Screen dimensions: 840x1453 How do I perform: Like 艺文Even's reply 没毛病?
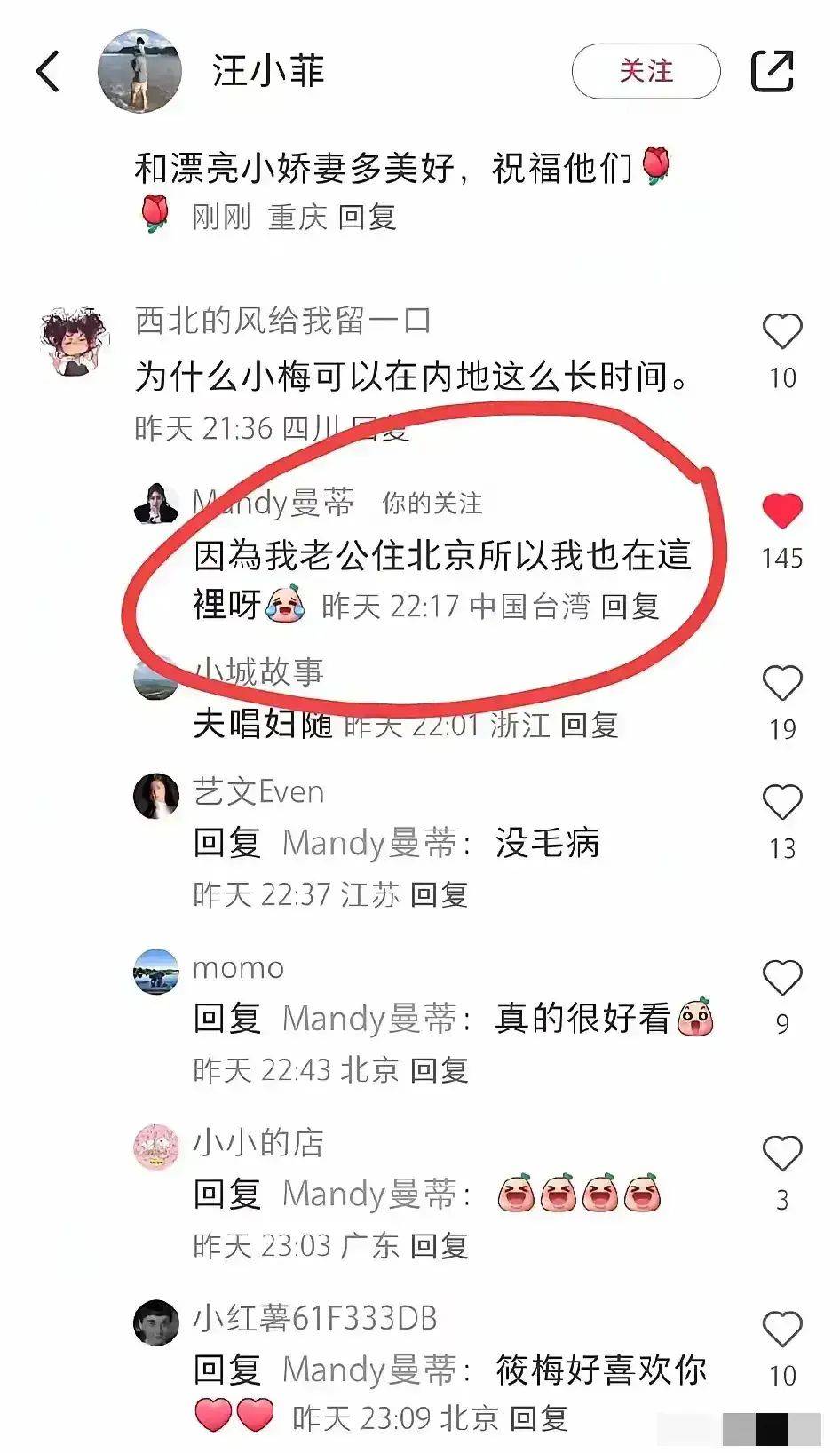tap(782, 803)
